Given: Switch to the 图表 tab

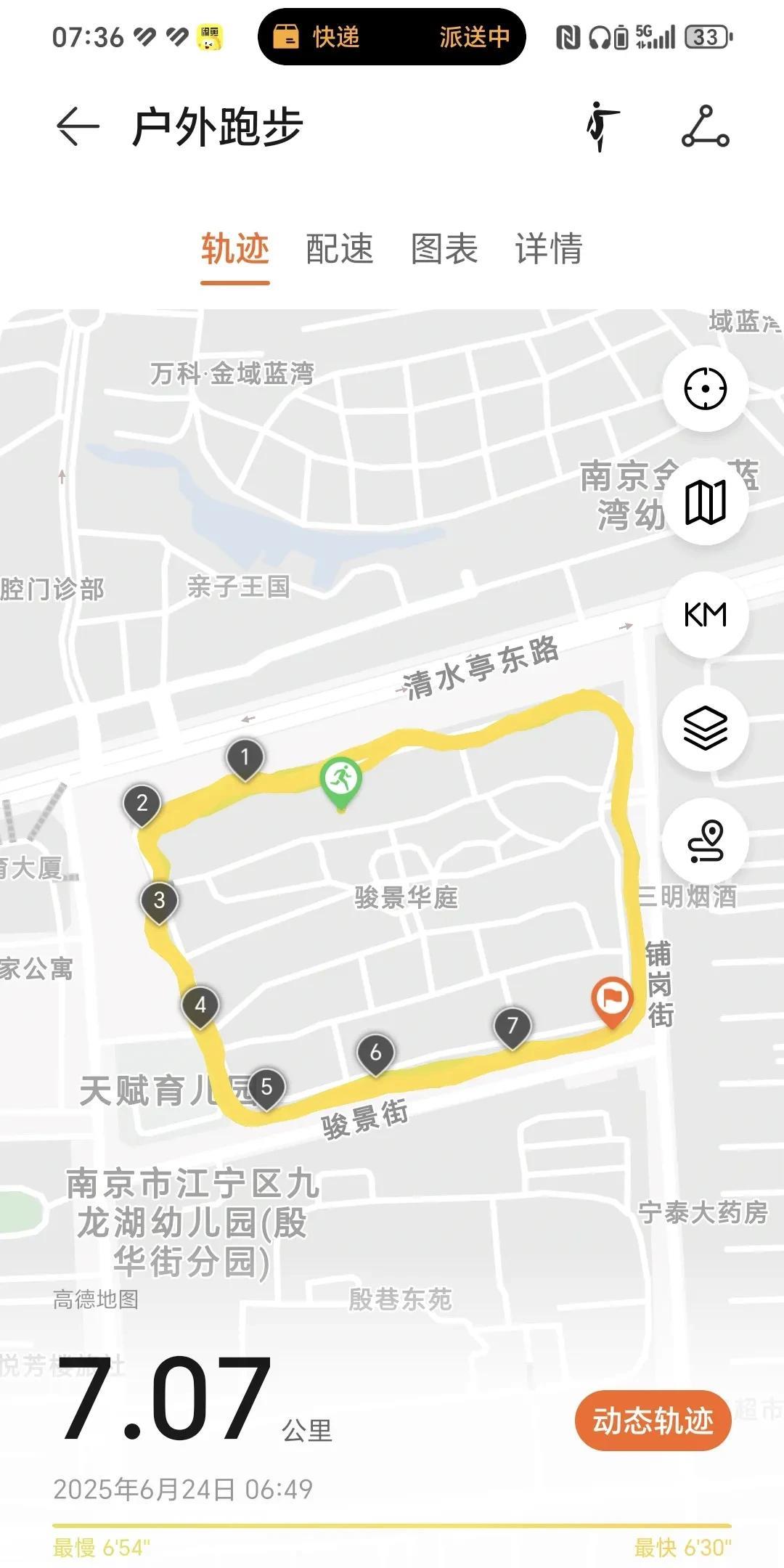Looking at the screenshot, I should click(444, 249).
